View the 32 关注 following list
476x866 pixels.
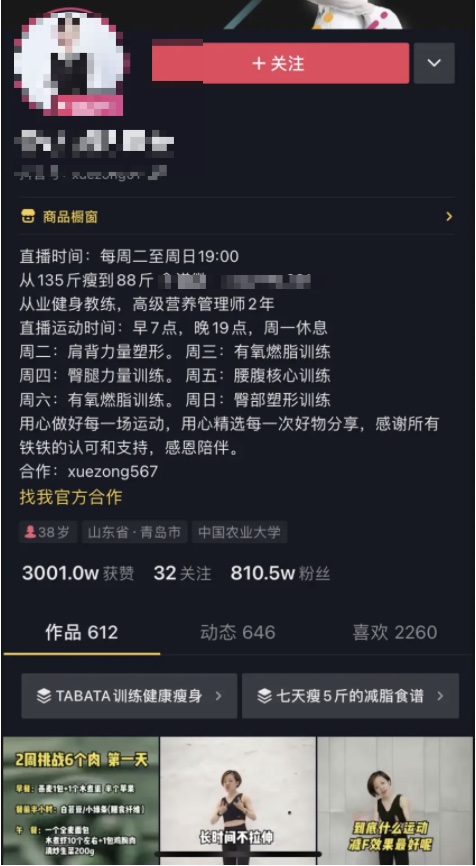click(182, 573)
